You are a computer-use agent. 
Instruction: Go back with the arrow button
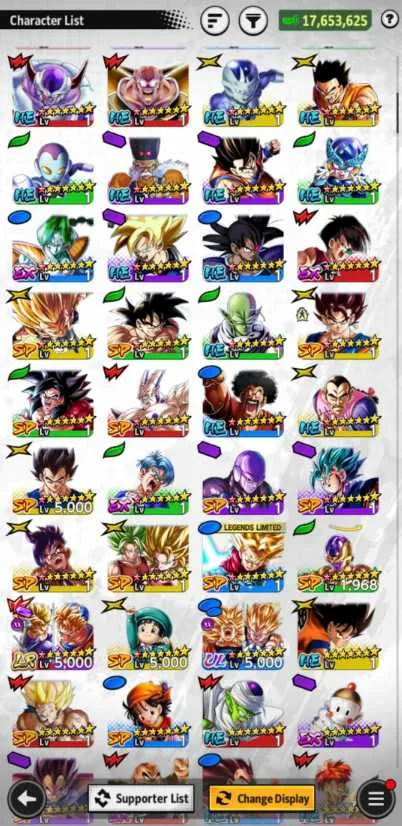click(27, 799)
